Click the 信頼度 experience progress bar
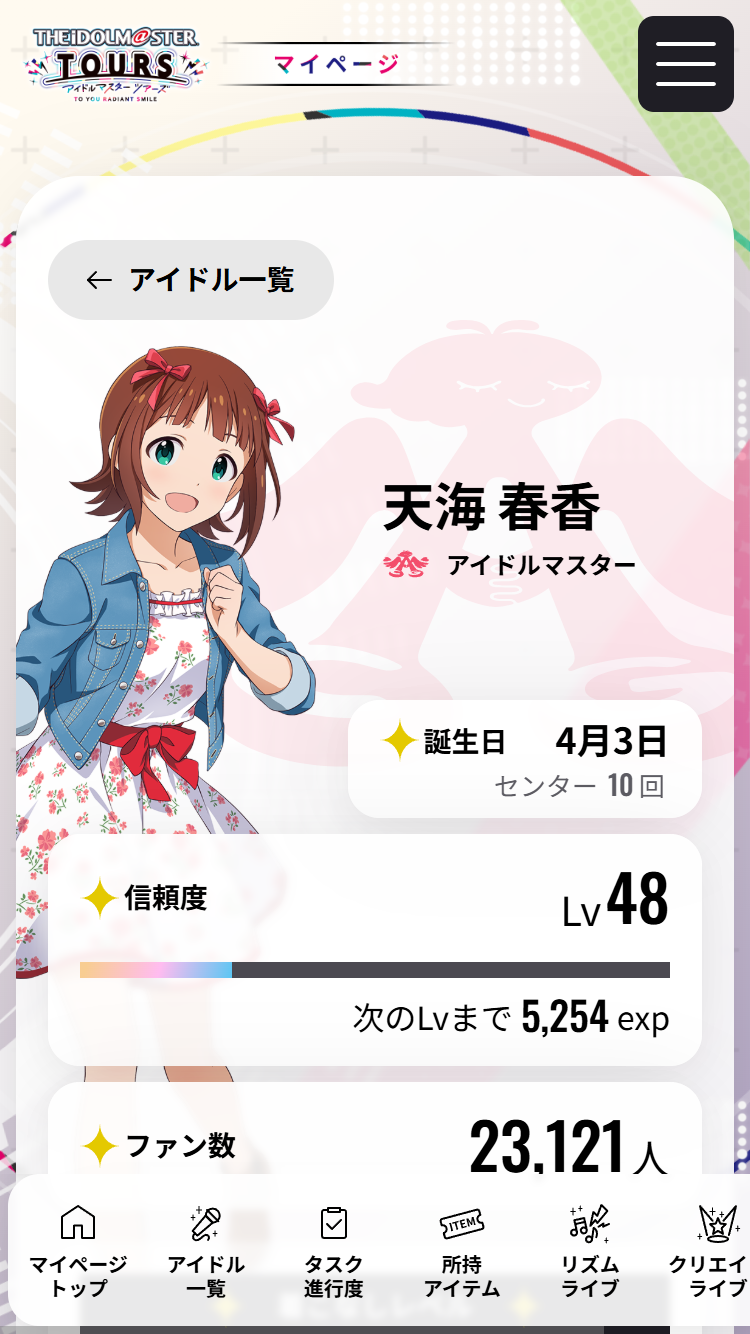Image resolution: width=750 pixels, height=1334 pixels. coord(375,968)
